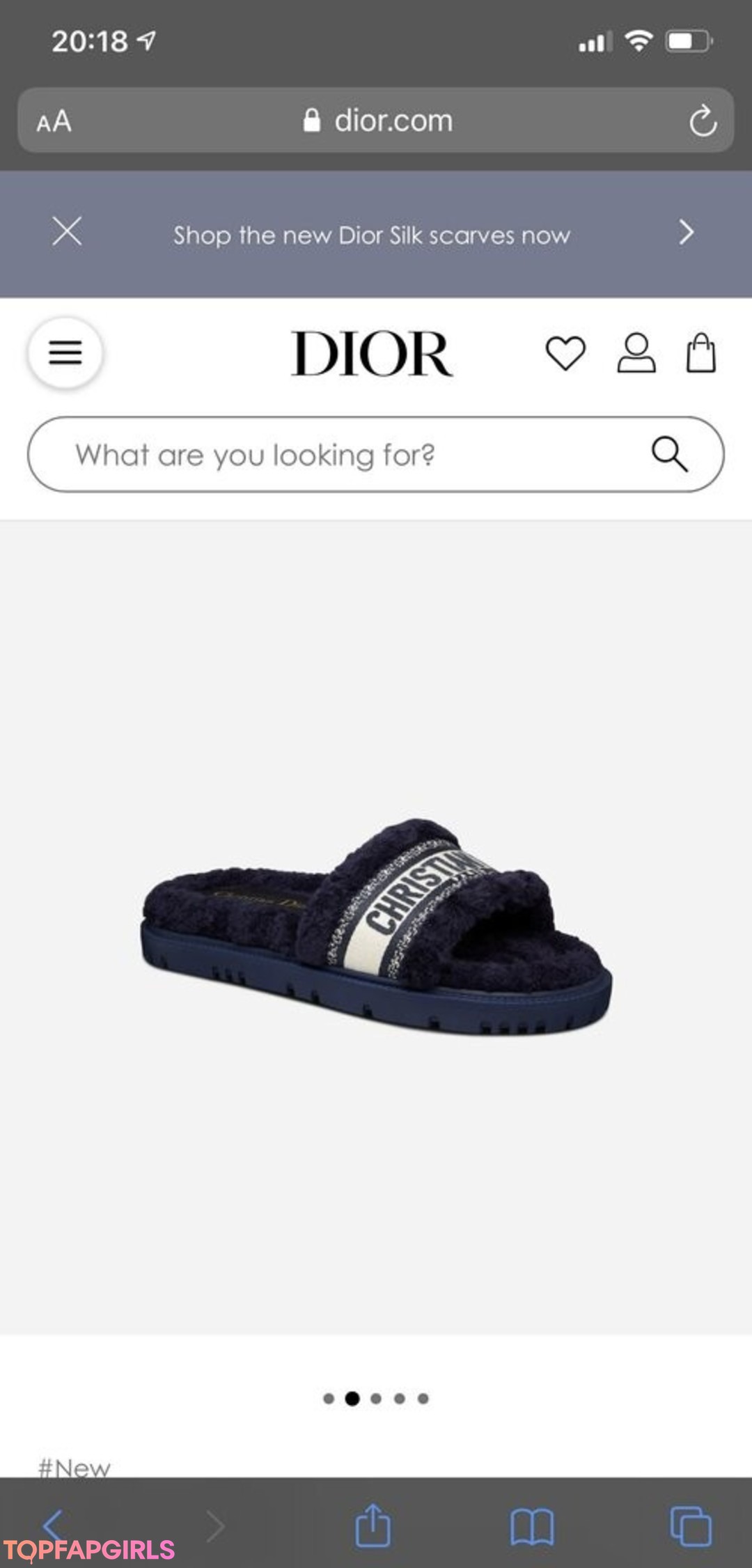Image resolution: width=752 pixels, height=1568 pixels.
Task: Dismiss the Dior Silk scarves banner
Action: pyautogui.click(x=67, y=232)
